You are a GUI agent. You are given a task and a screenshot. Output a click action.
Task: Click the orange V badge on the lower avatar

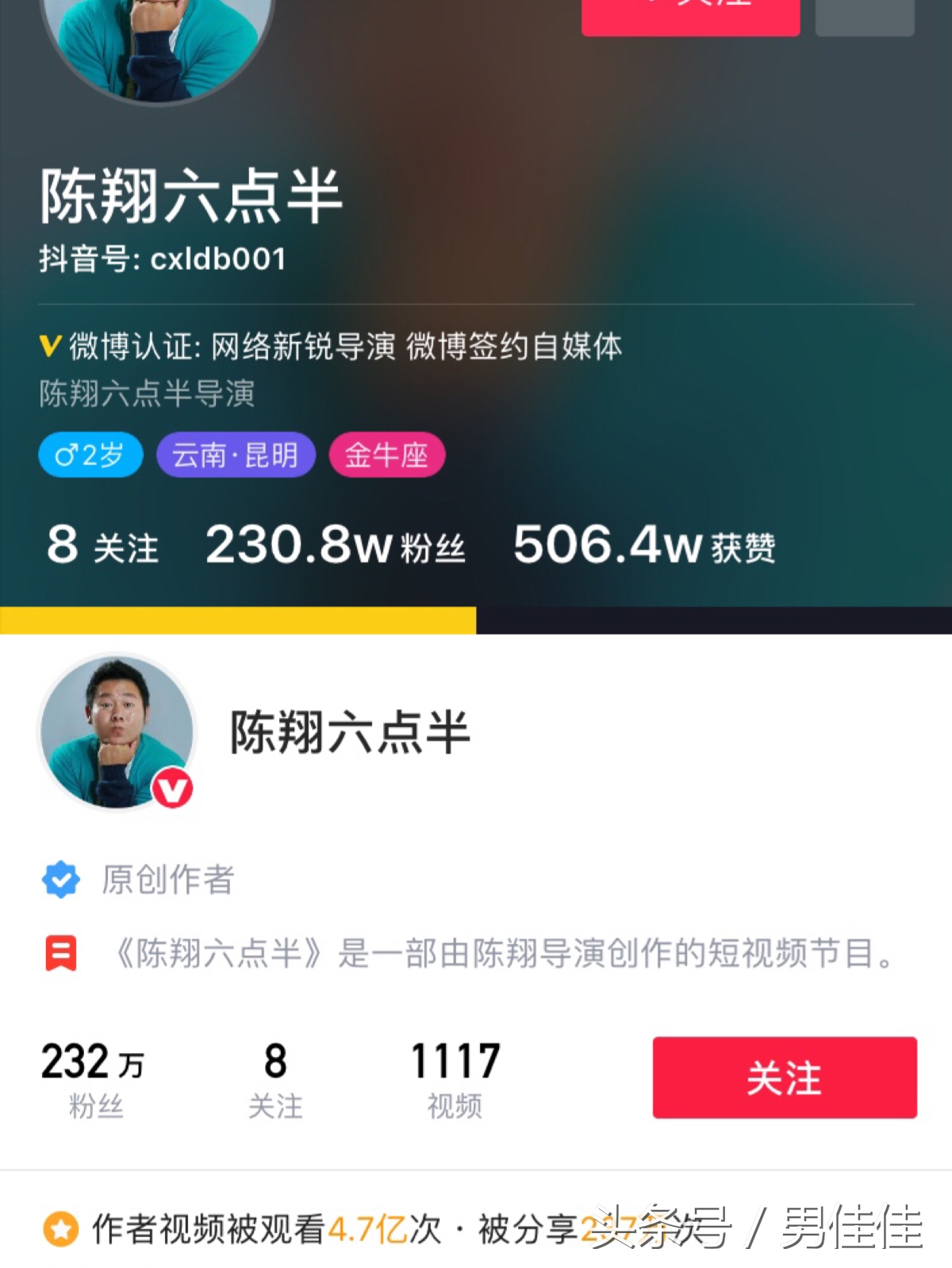coord(173,788)
